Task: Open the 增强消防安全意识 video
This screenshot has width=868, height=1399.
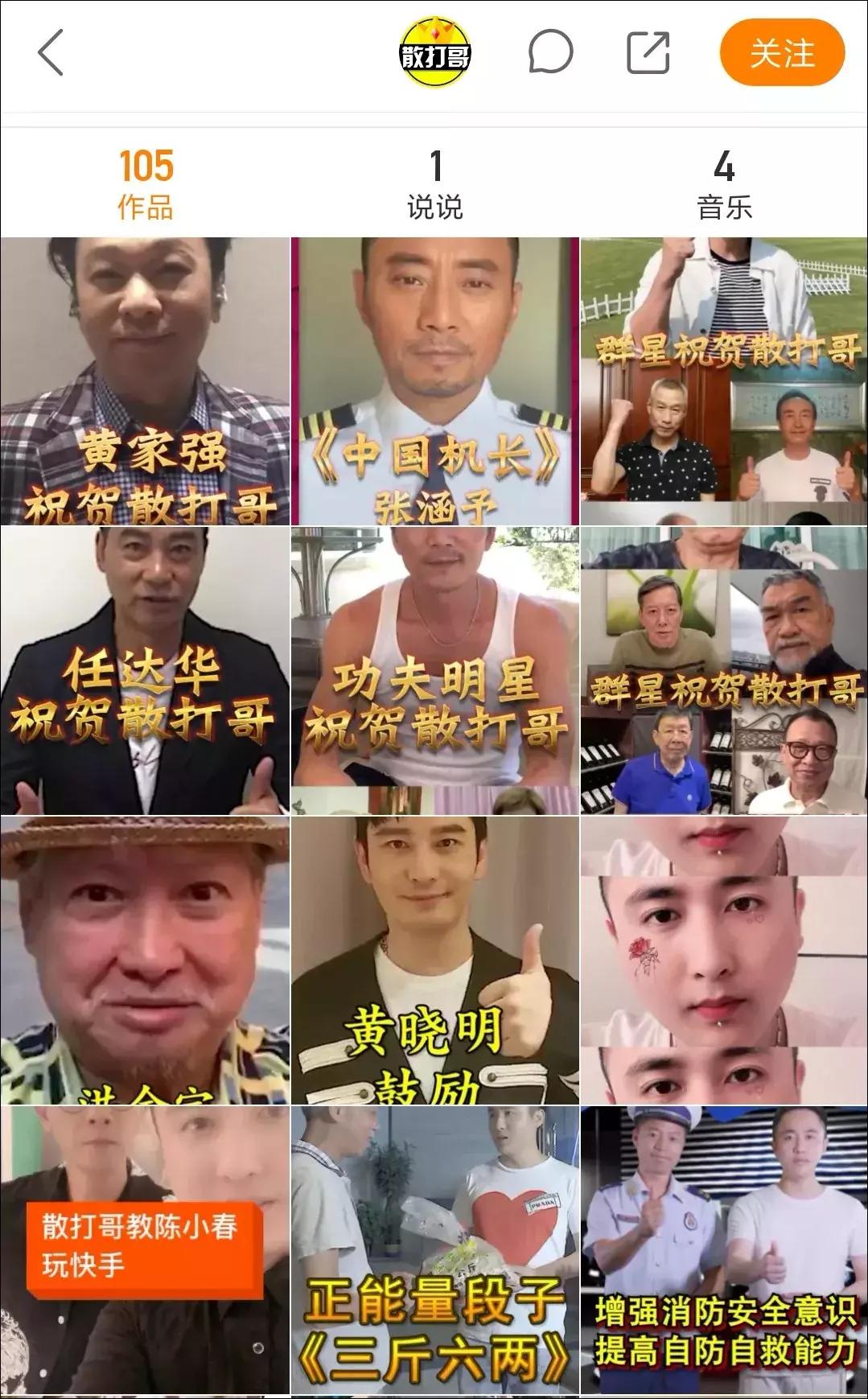Action: (724, 1250)
